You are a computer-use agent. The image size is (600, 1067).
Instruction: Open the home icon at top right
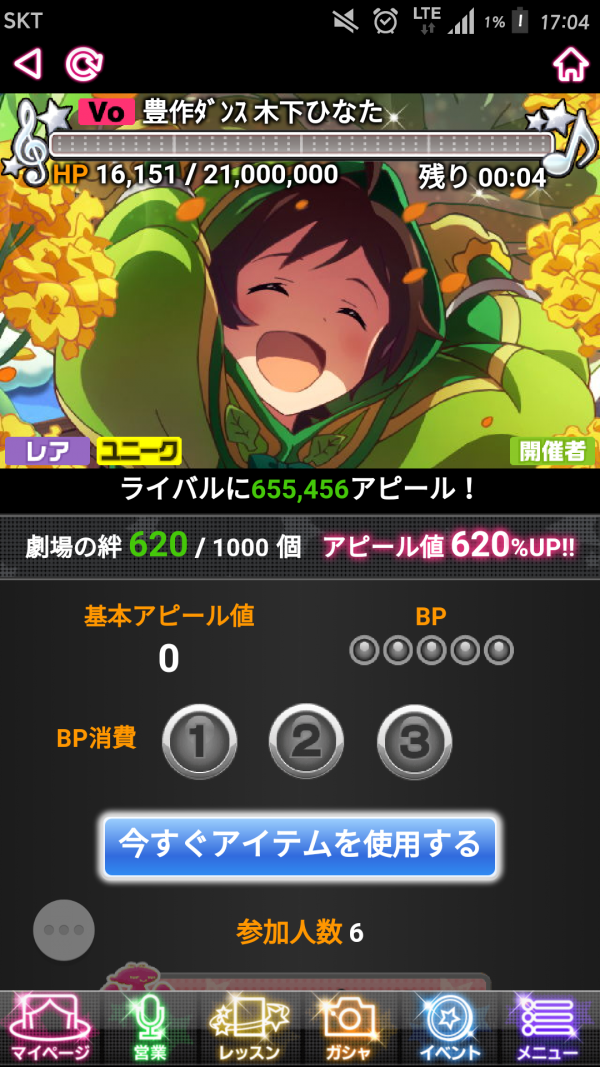[x=570, y=64]
